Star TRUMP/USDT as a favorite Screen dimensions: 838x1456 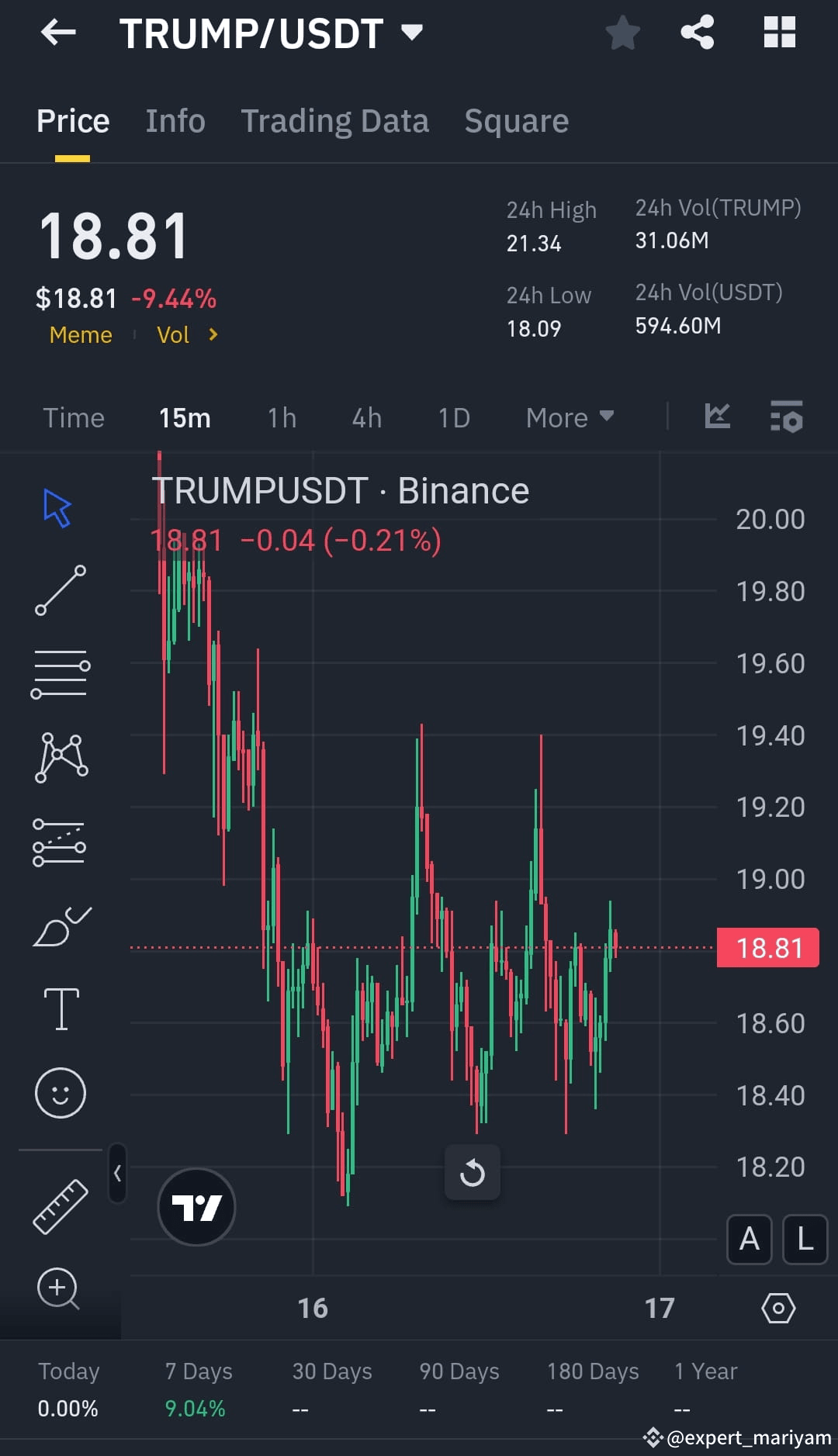622,33
